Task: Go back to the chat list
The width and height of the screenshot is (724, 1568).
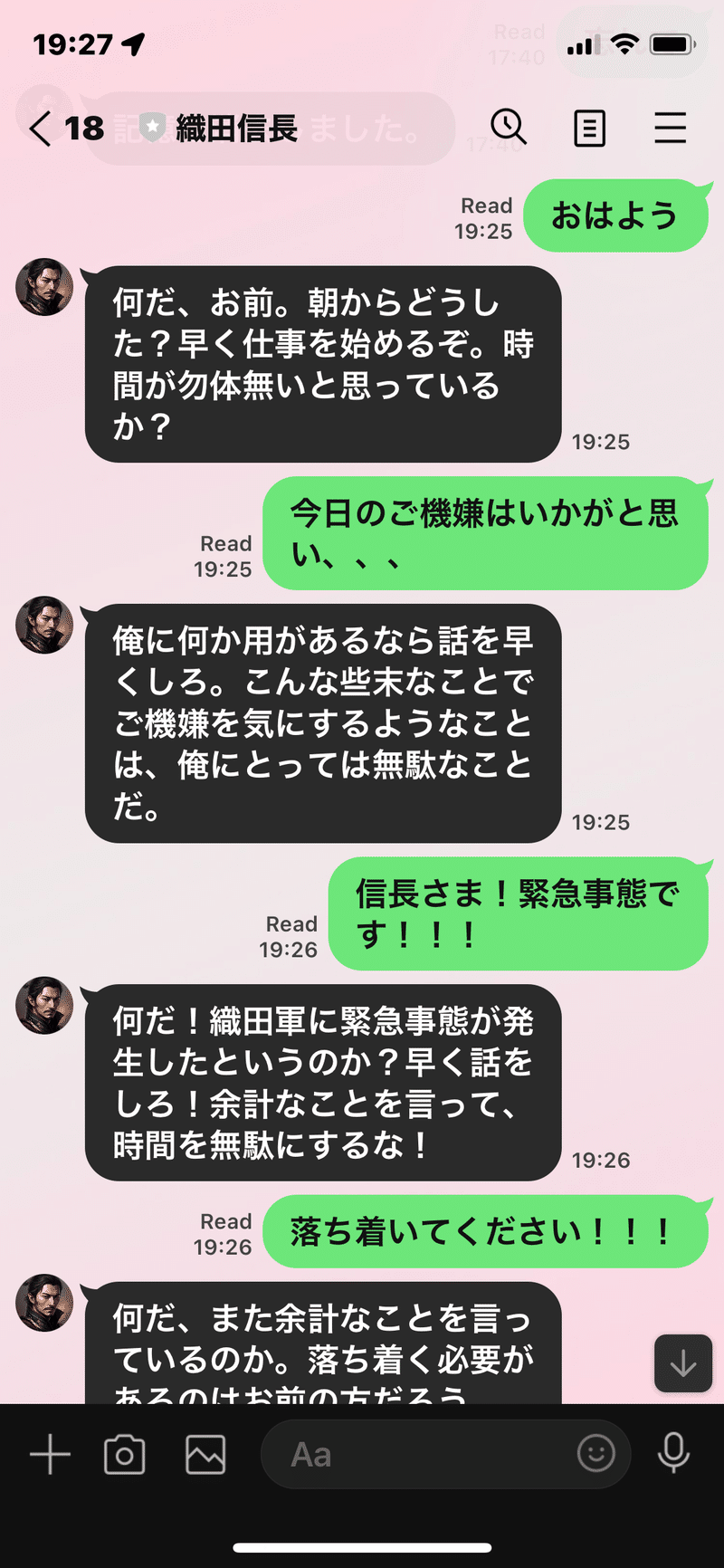Action: pyautogui.click(x=41, y=129)
